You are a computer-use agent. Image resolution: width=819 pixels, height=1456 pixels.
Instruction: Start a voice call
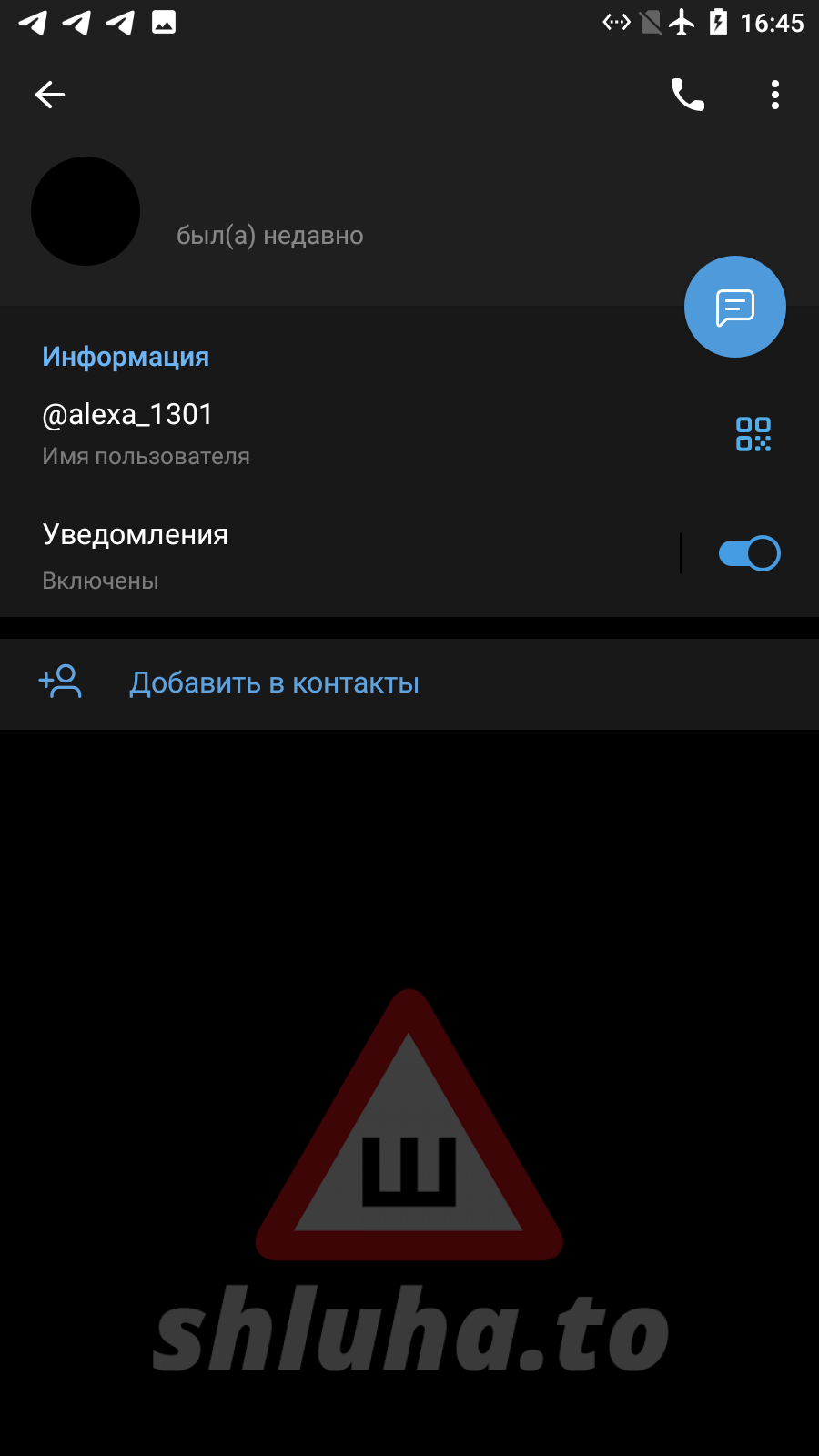(687, 95)
